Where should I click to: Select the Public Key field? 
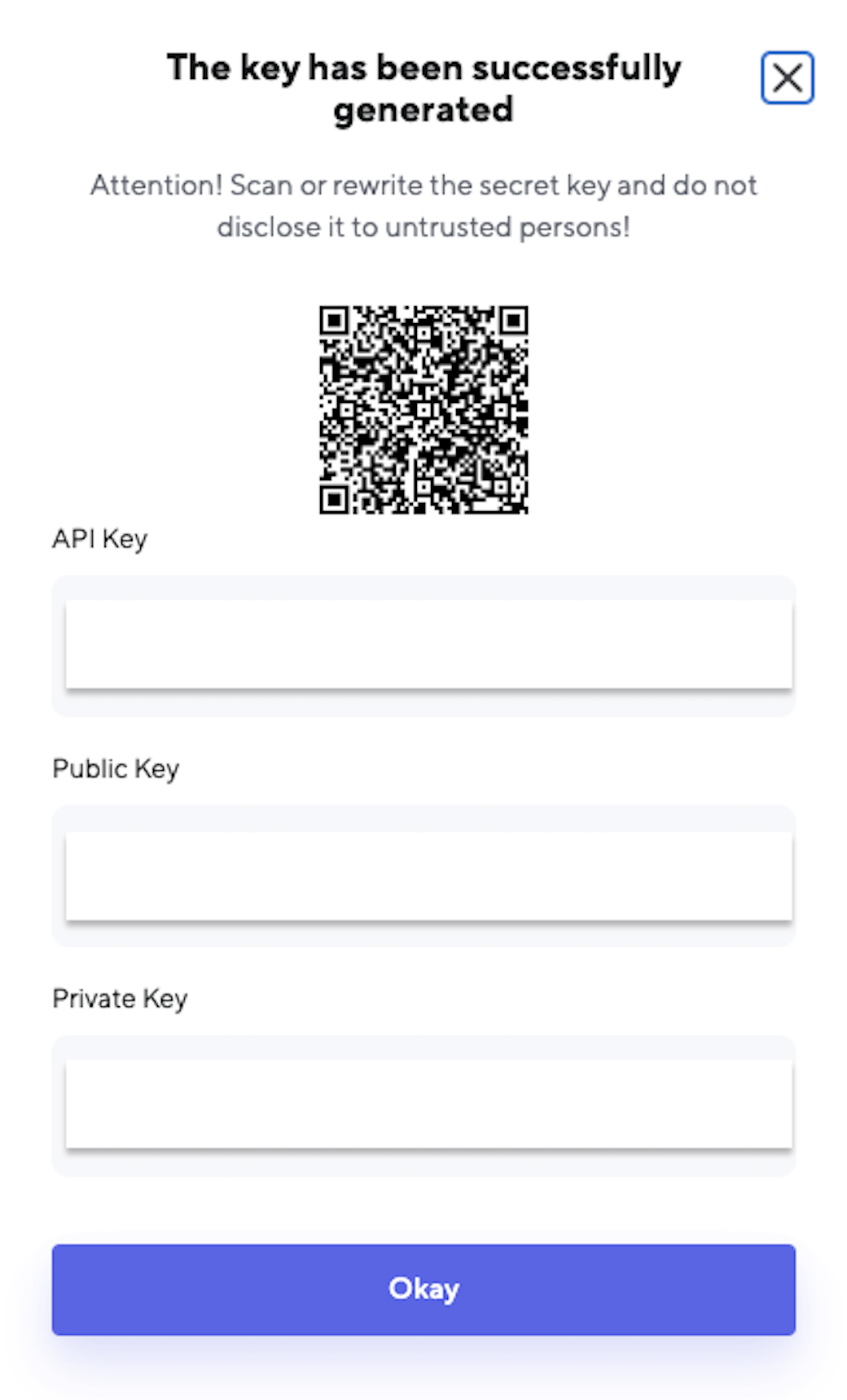click(x=428, y=875)
